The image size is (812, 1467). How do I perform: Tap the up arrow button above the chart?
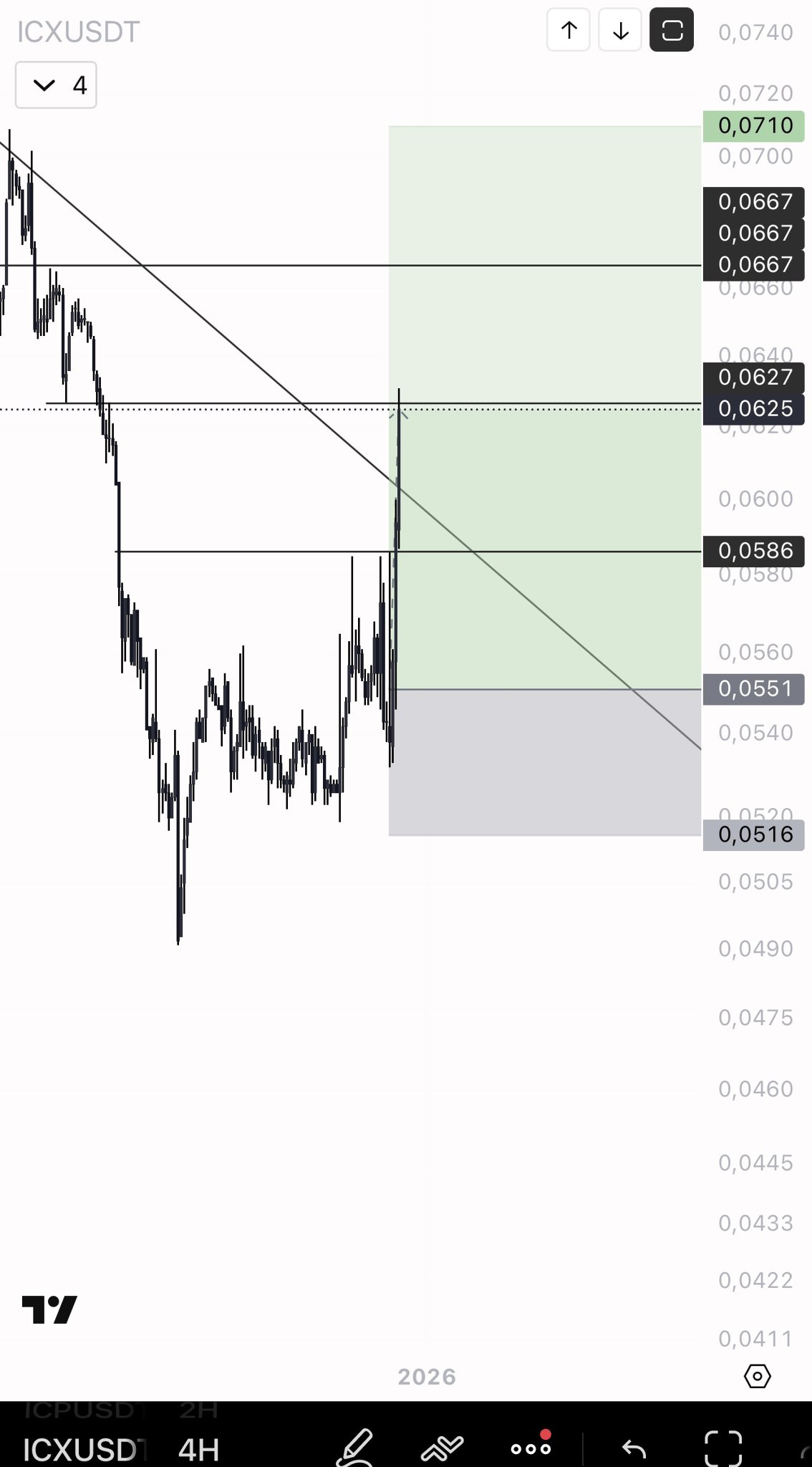coord(569,30)
